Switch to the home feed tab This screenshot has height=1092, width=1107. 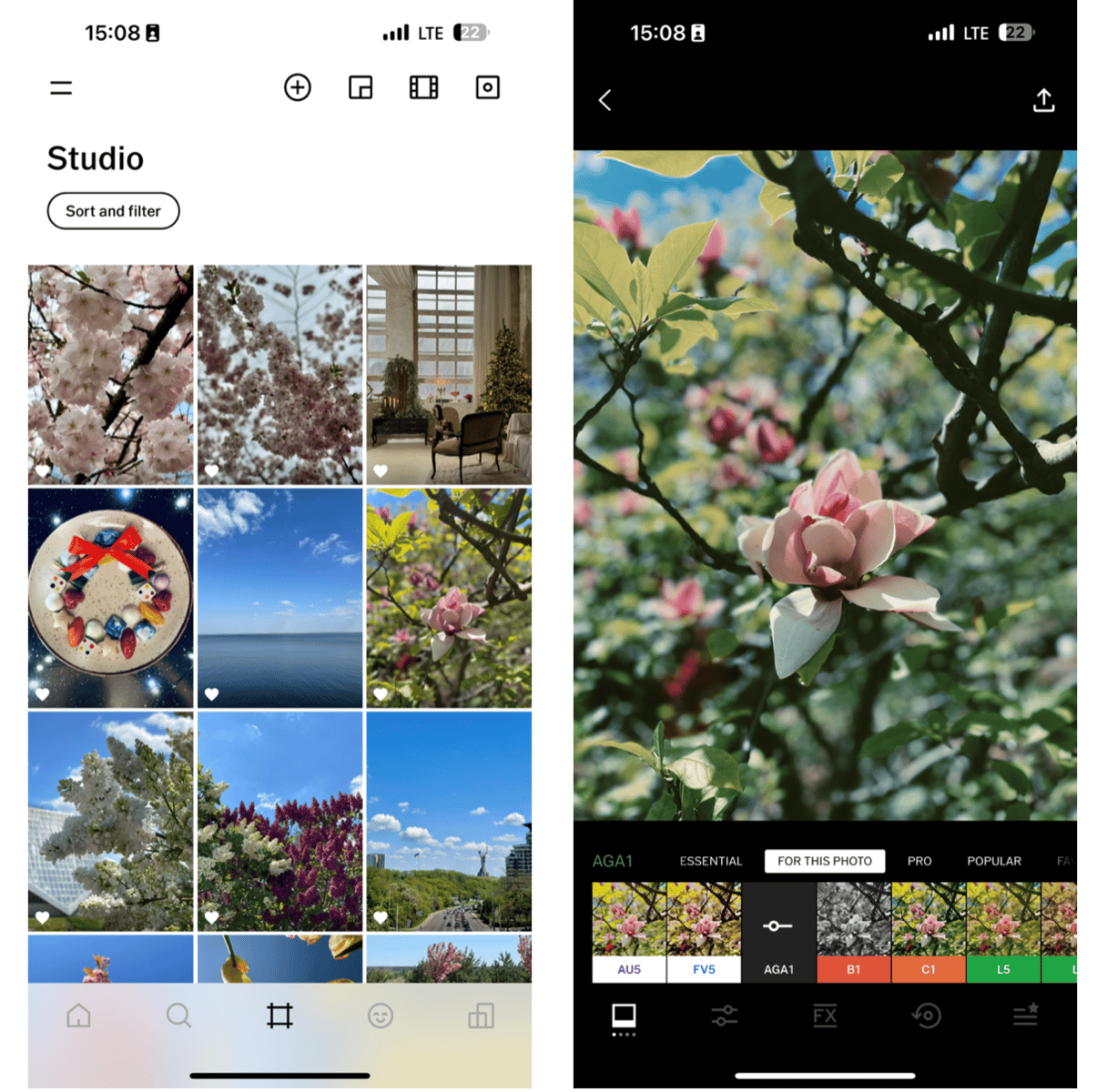point(79,1016)
